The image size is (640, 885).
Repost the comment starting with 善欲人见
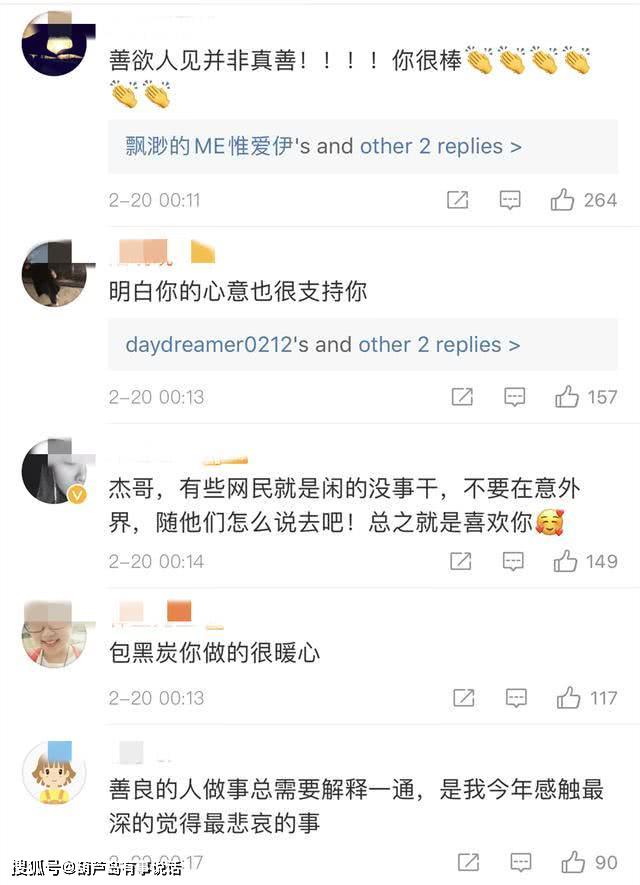pos(457,200)
